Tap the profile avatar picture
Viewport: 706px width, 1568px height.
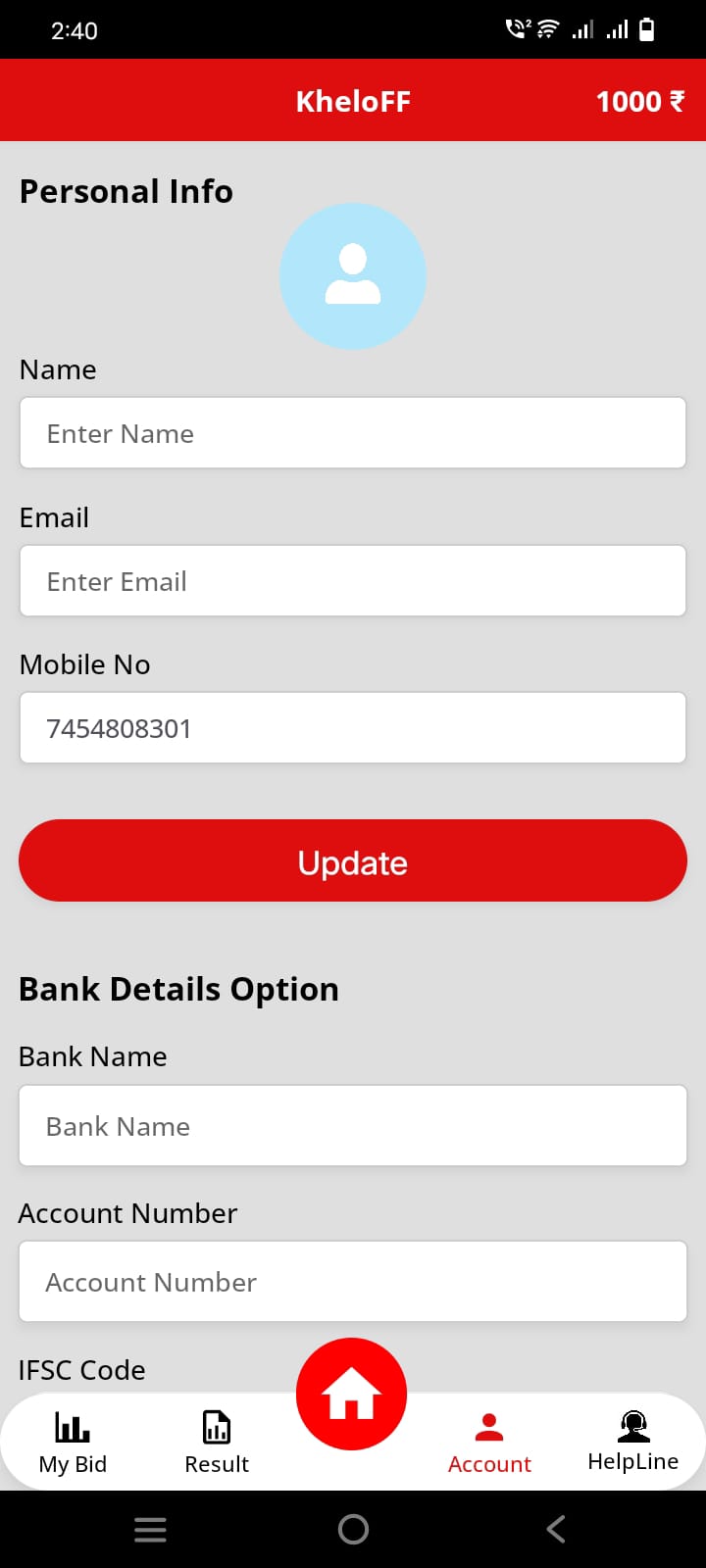pyautogui.click(x=353, y=276)
